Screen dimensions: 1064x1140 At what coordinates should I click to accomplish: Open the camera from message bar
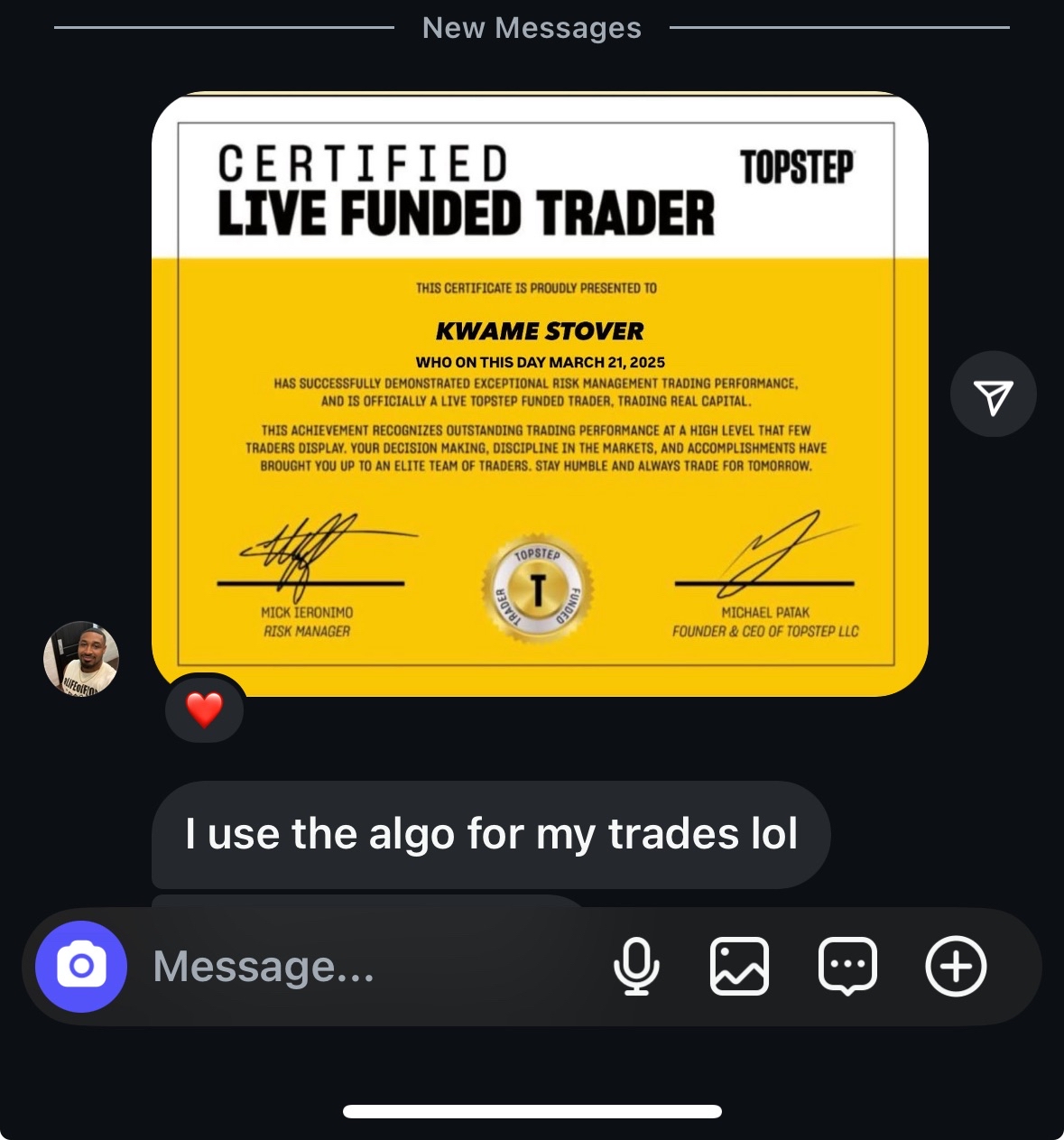tap(81, 967)
